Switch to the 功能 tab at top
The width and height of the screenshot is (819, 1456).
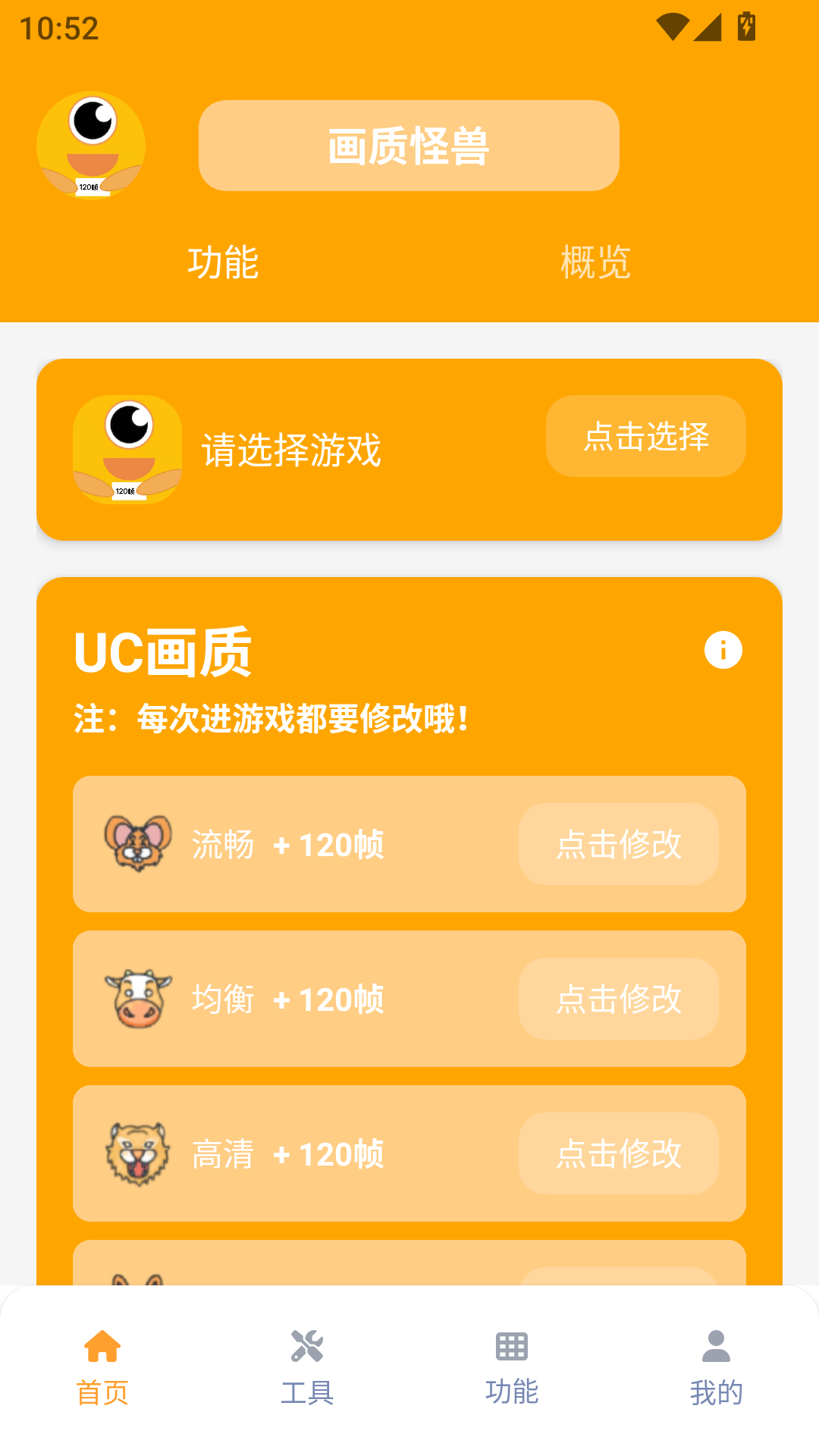pyautogui.click(x=222, y=263)
